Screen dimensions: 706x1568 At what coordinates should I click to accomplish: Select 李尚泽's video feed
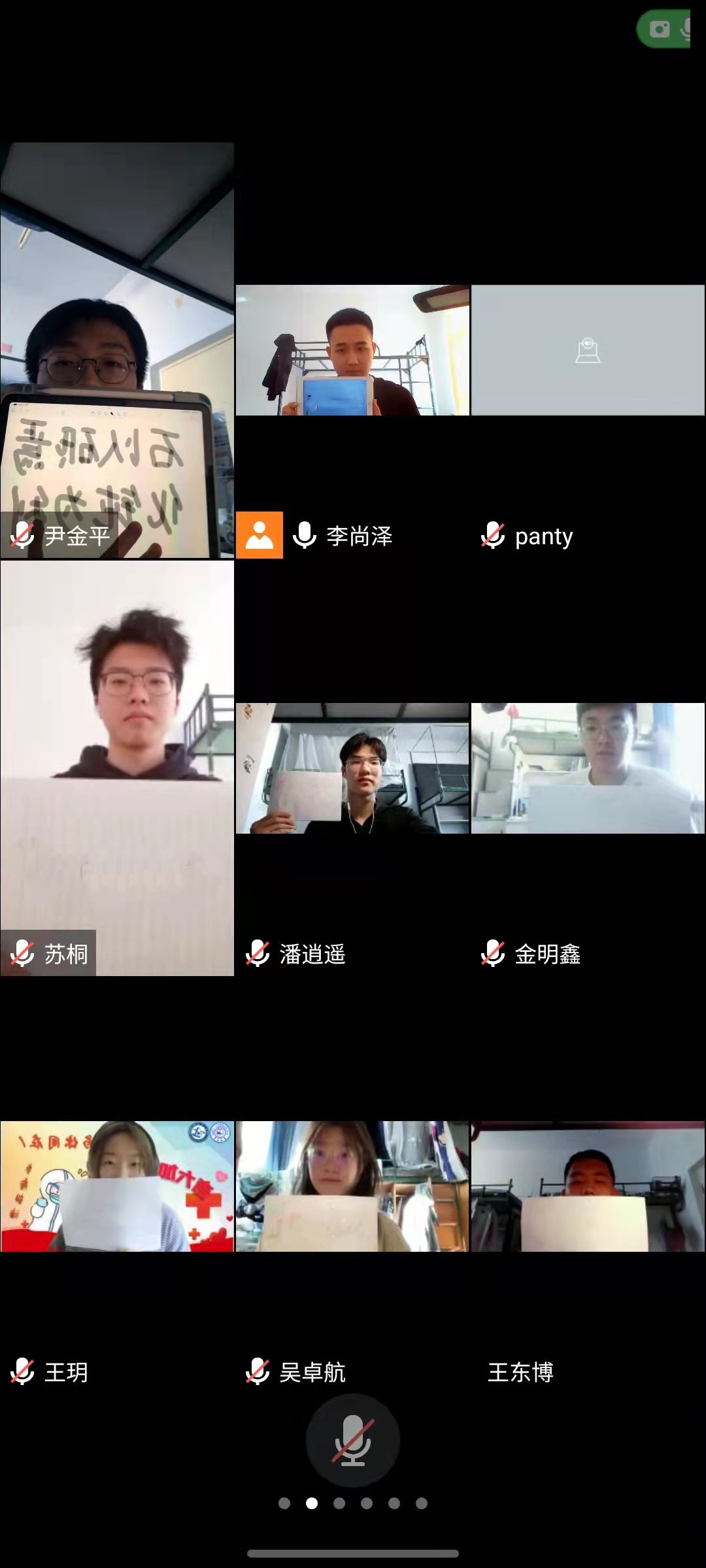point(352,350)
